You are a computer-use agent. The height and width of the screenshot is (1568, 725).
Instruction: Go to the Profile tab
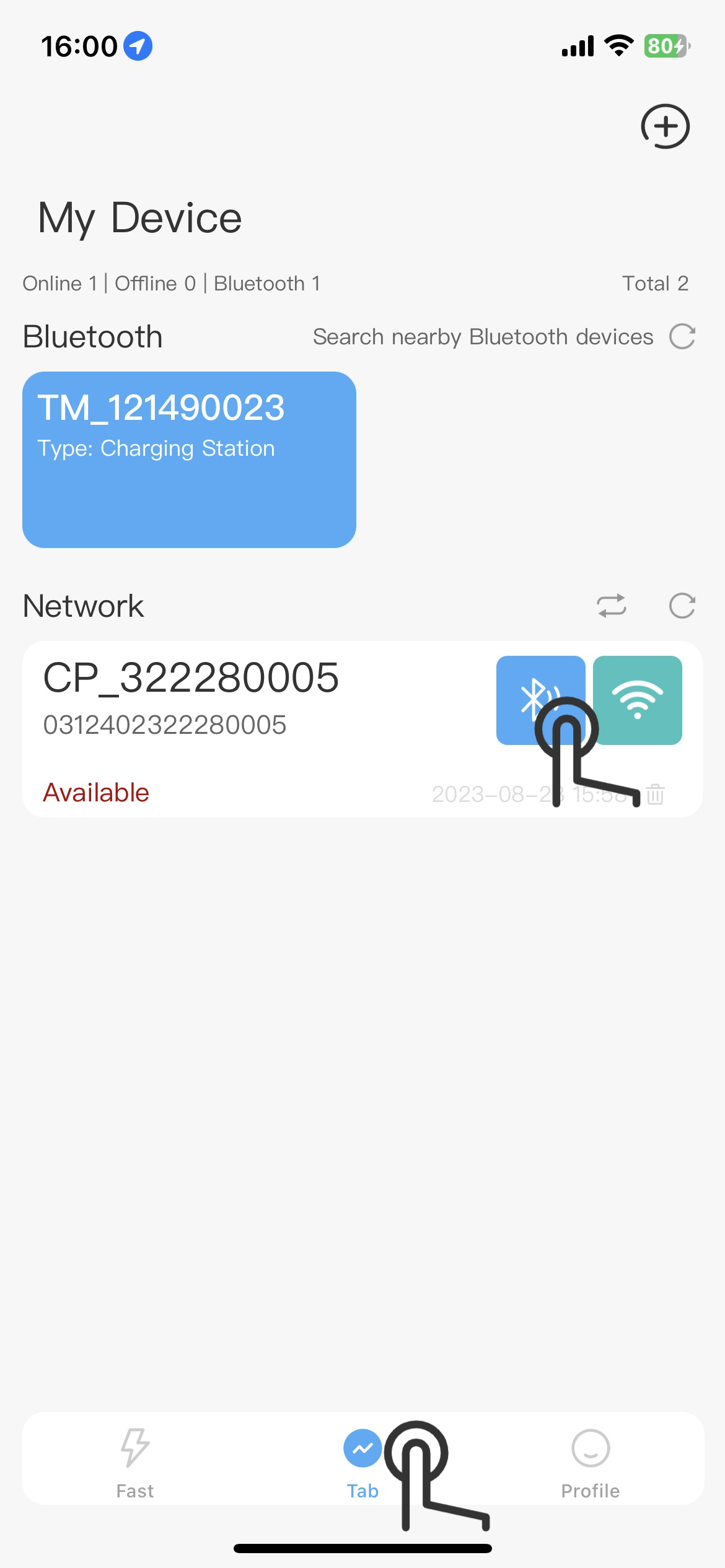click(x=590, y=1459)
